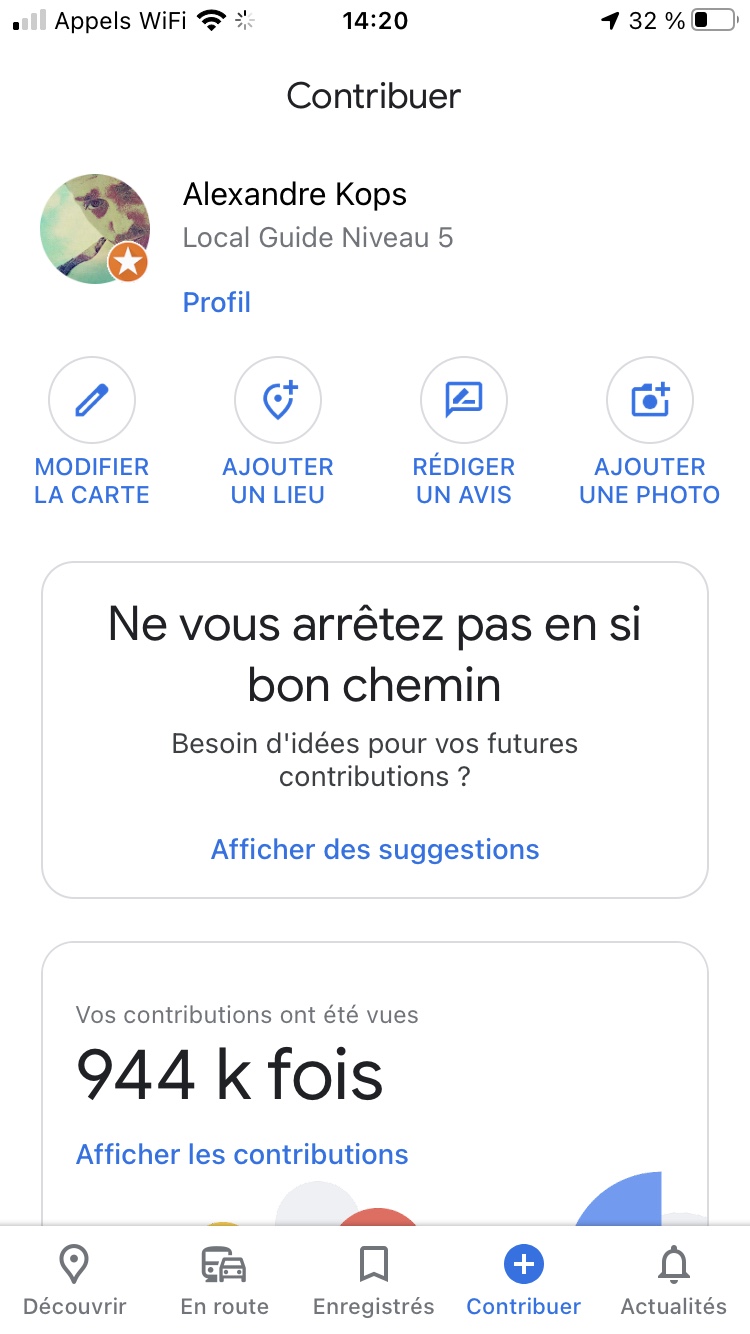Tap Alexandre Kops profile picture

pyautogui.click(x=94, y=229)
